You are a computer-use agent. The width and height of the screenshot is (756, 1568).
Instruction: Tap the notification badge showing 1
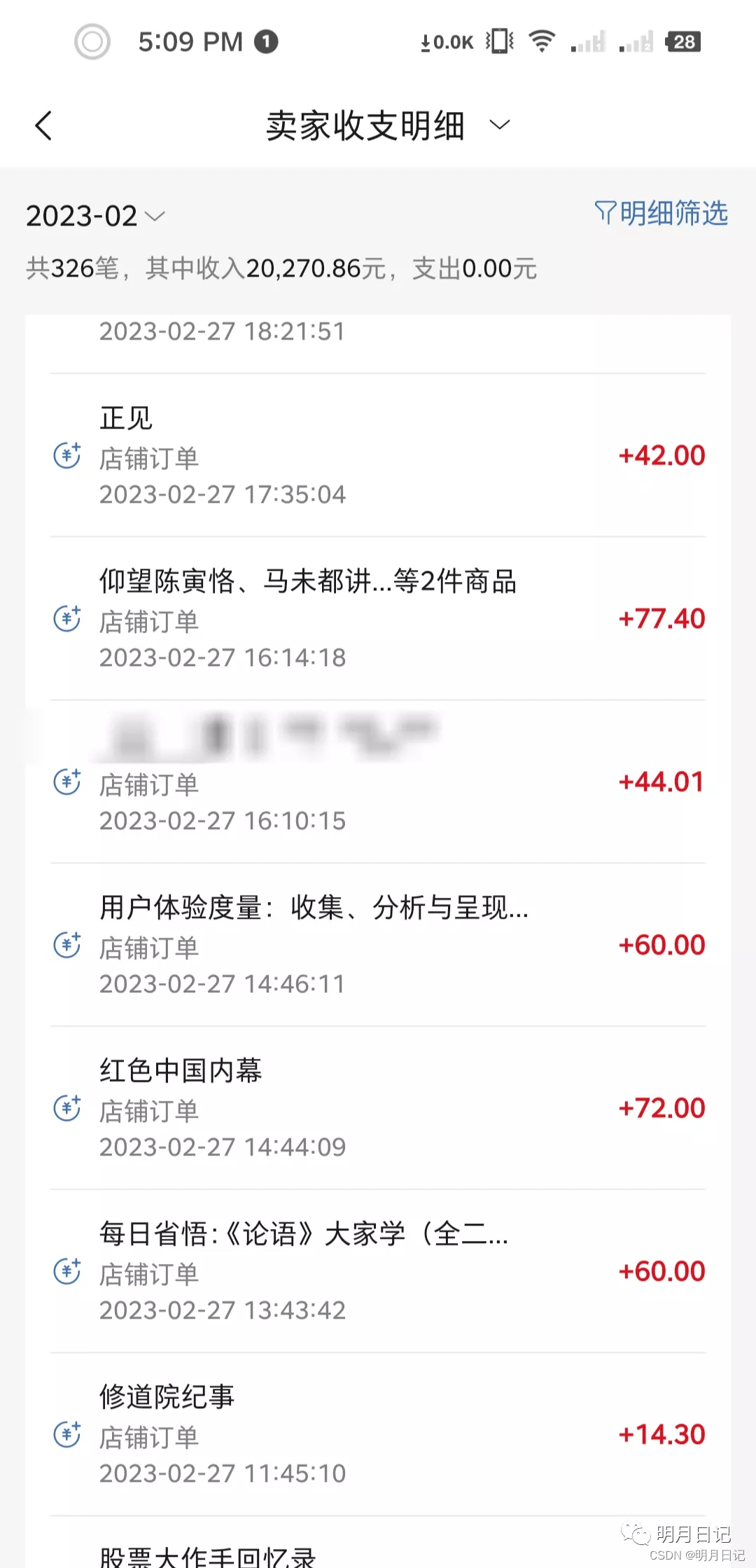pyautogui.click(x=265, y=43)
